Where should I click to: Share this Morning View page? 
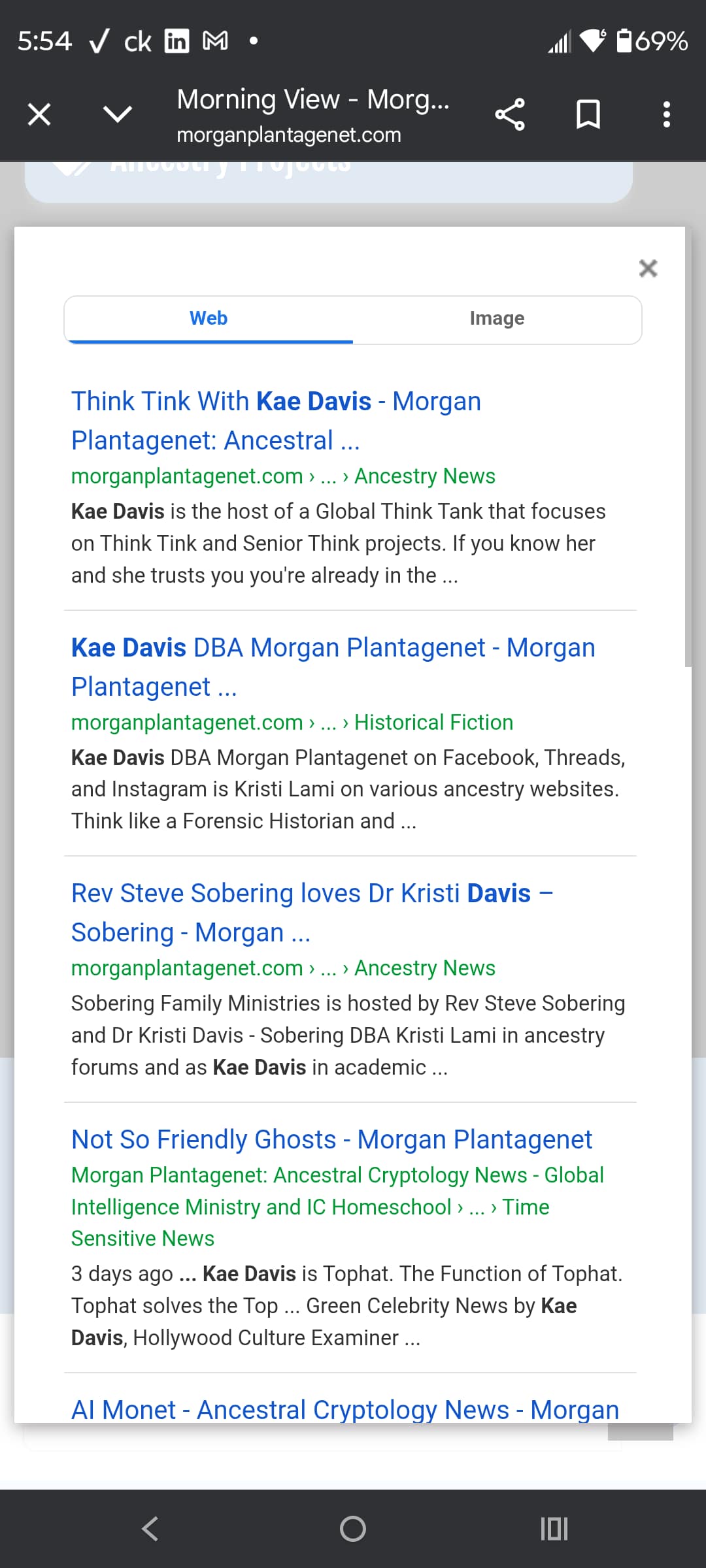[x=510, y=115]
